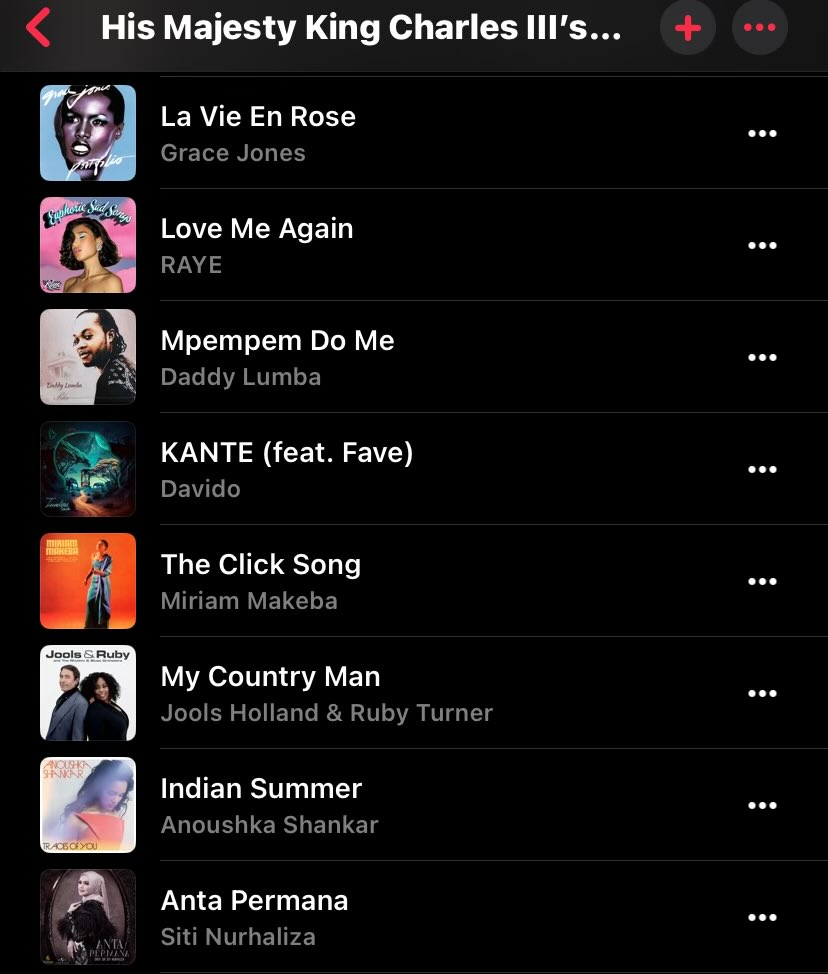Add this playlist with the plus button
828x974 pixels.
(688, 28)
